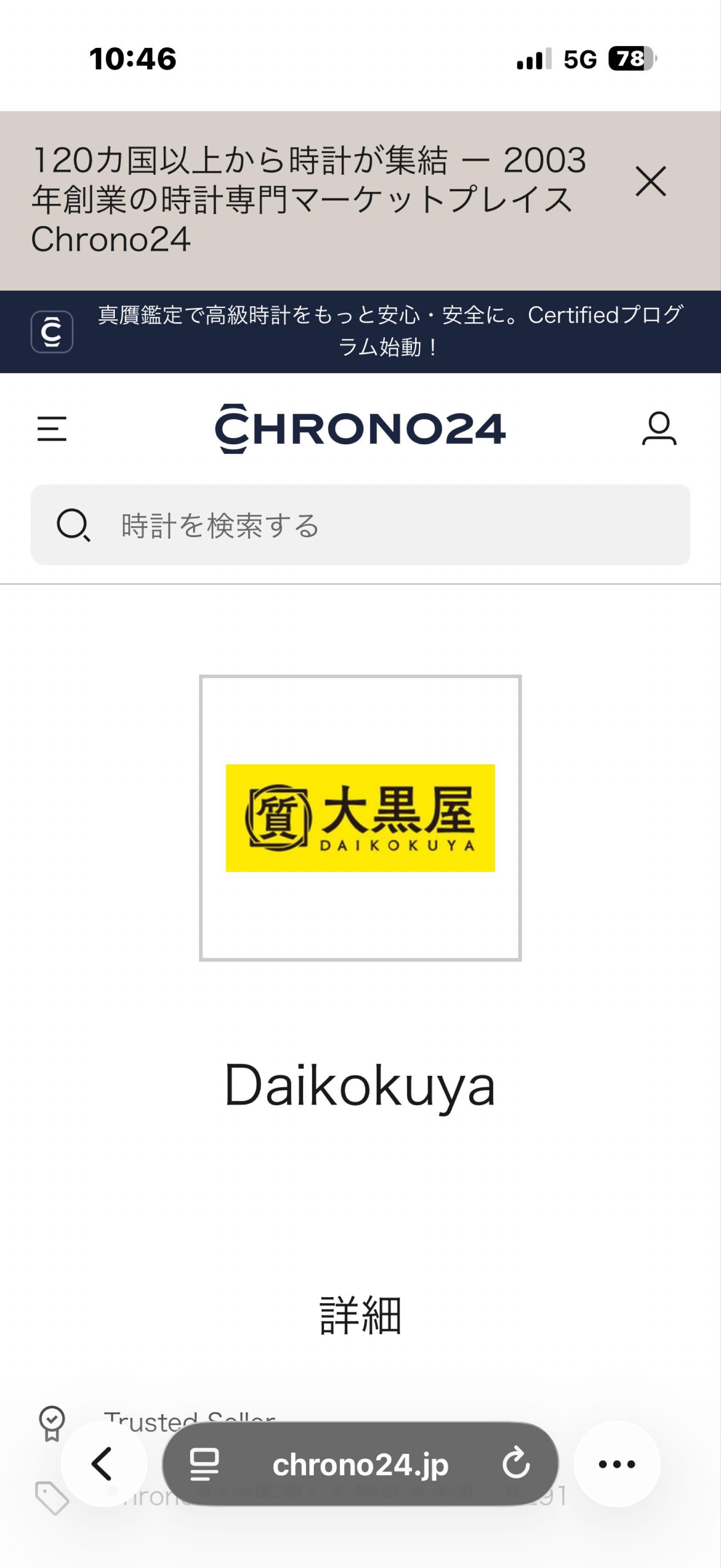Reload the current page
The image size is (721, 1568).
(516, 1464)
